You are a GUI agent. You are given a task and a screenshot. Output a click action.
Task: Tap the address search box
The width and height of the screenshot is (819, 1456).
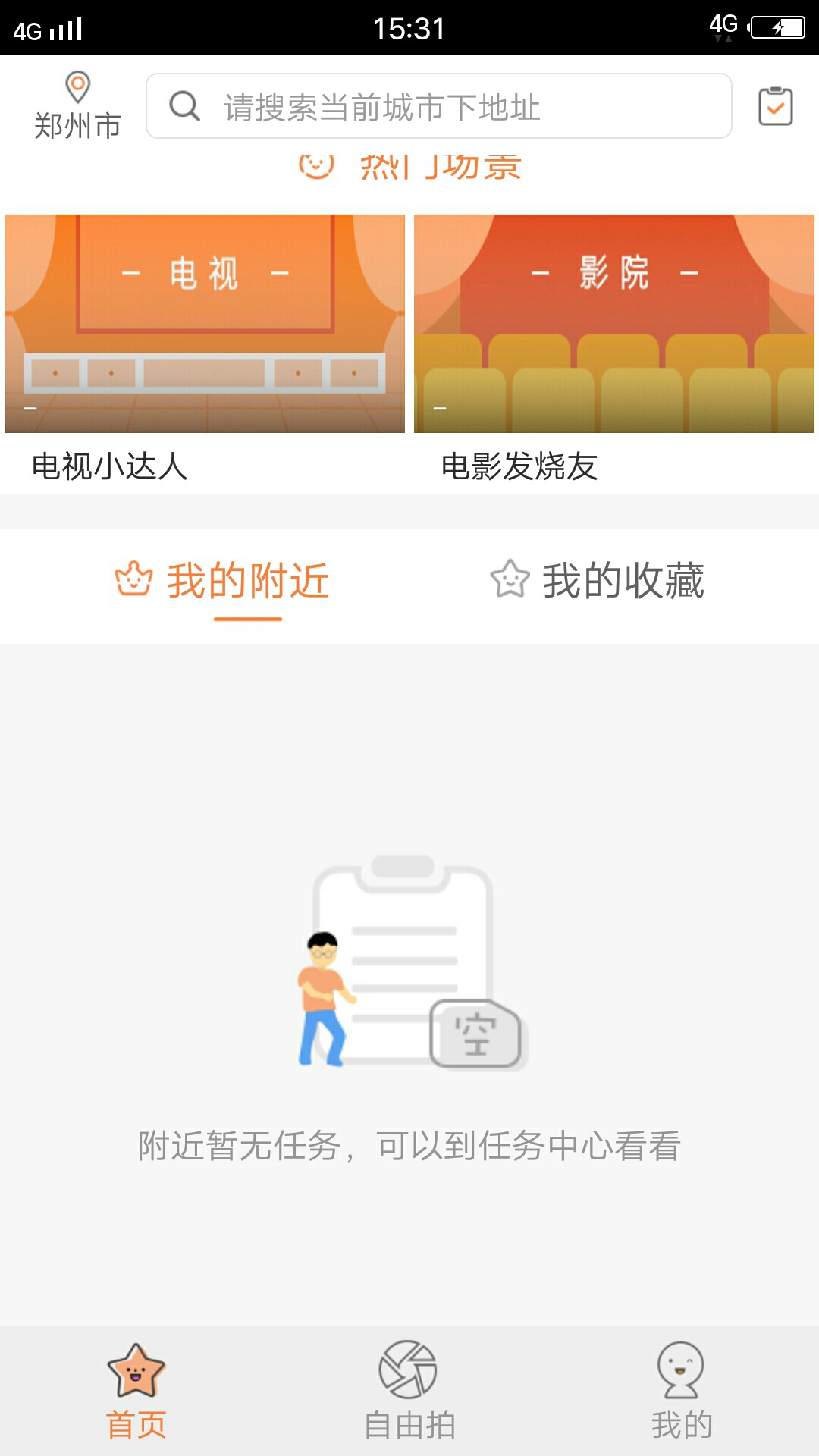pos(438,106)
